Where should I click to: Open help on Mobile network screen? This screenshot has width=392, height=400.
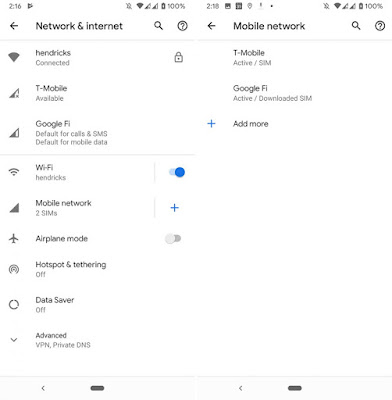[x=380, y=26]
